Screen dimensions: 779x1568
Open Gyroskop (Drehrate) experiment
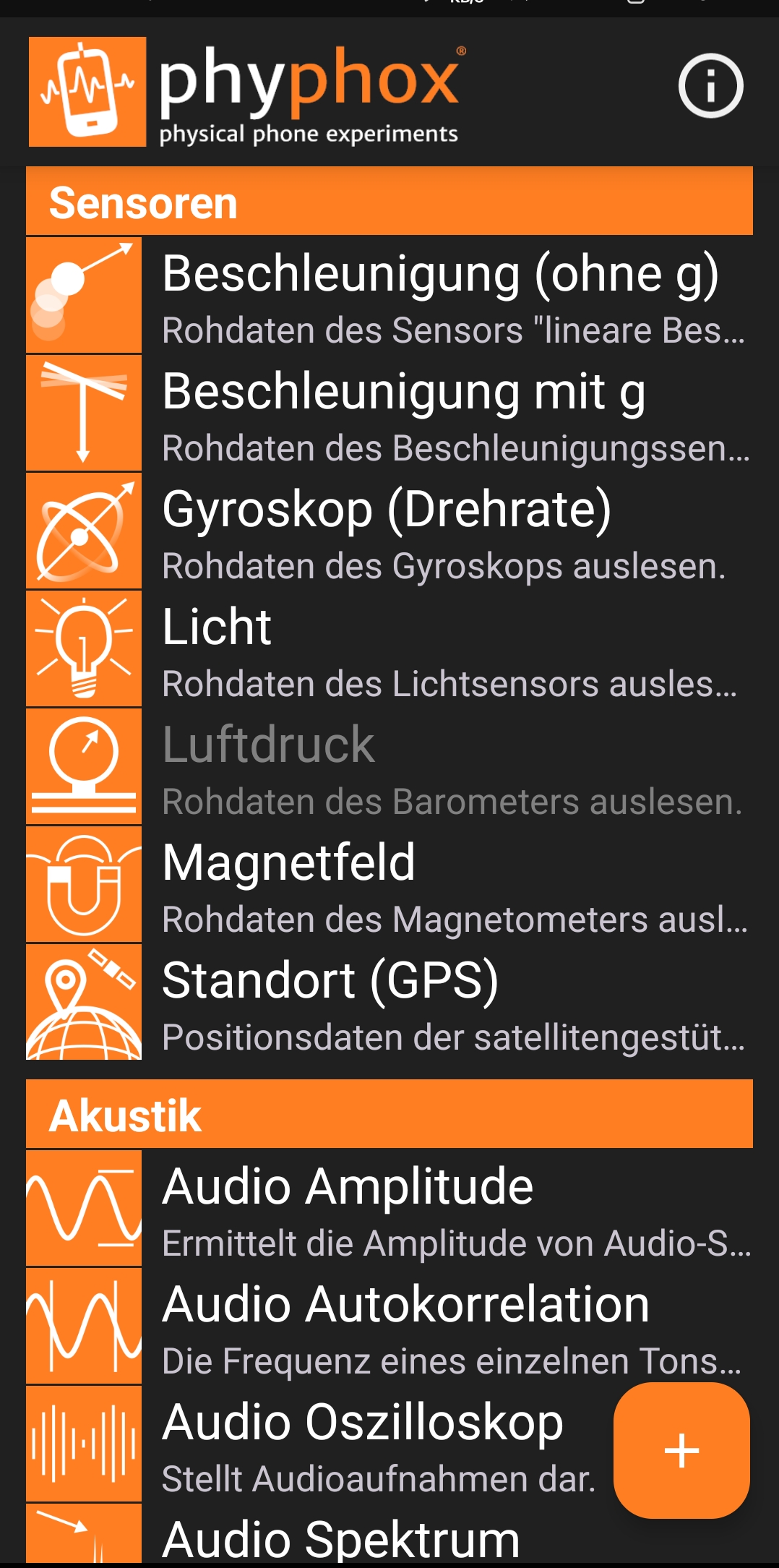tap(389, 531)
